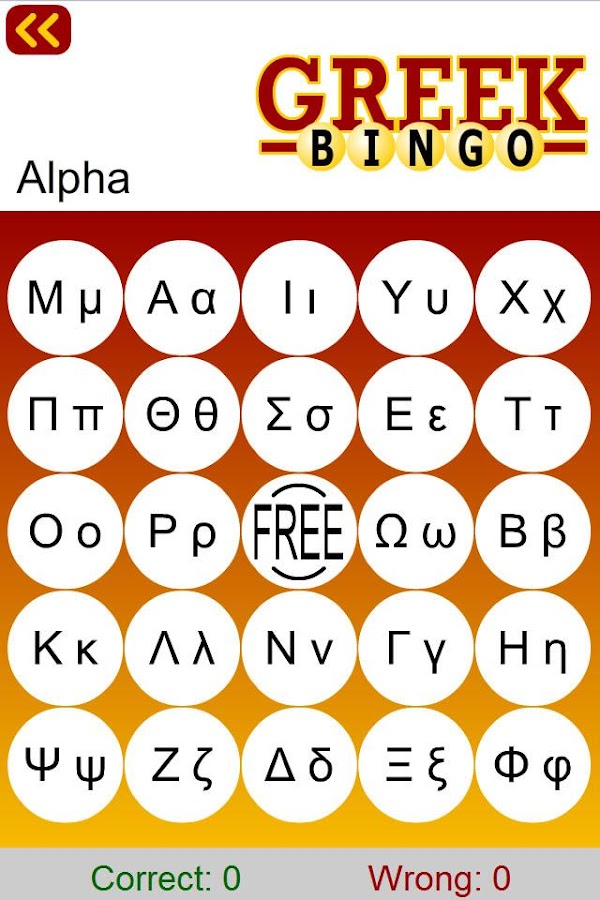Mark the Gamma (Γ γ) cell

coord(416,649)
